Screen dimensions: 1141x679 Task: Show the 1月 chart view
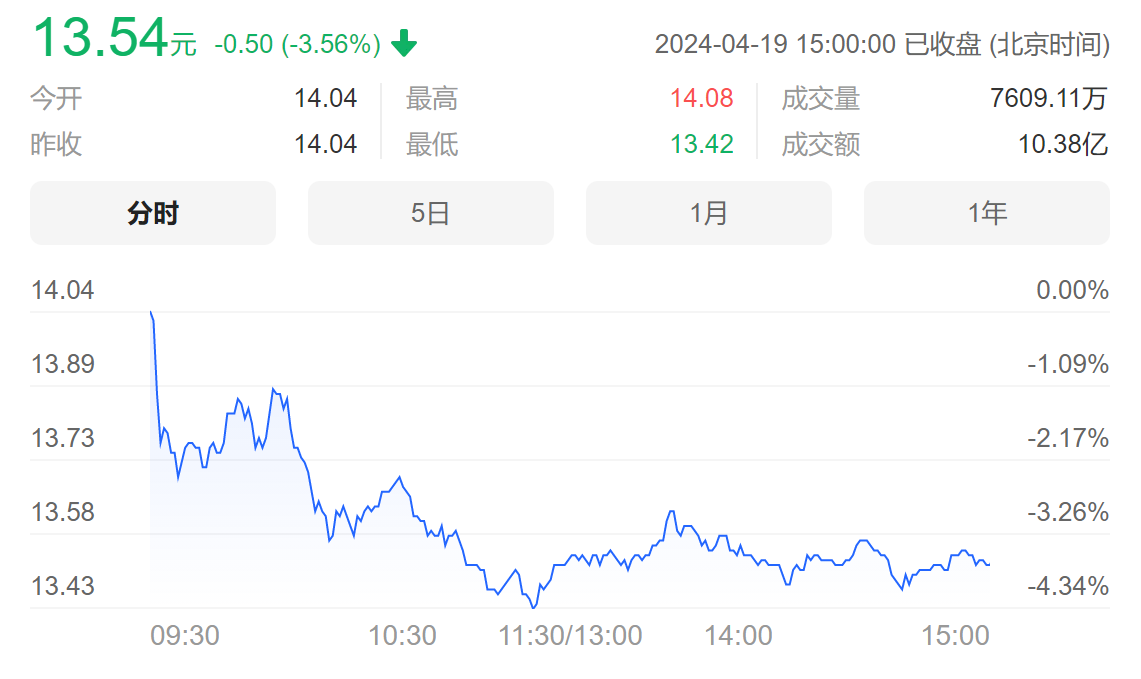tap(708, 213)
